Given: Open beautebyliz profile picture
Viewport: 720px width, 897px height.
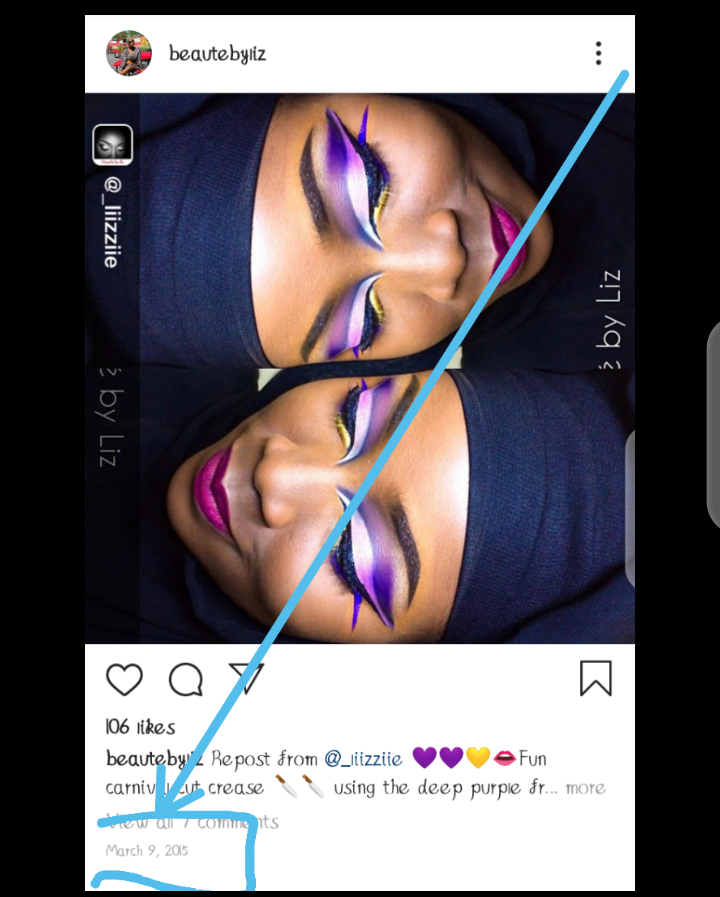Looking at the screenshot, I should click(x=129, y=53).
